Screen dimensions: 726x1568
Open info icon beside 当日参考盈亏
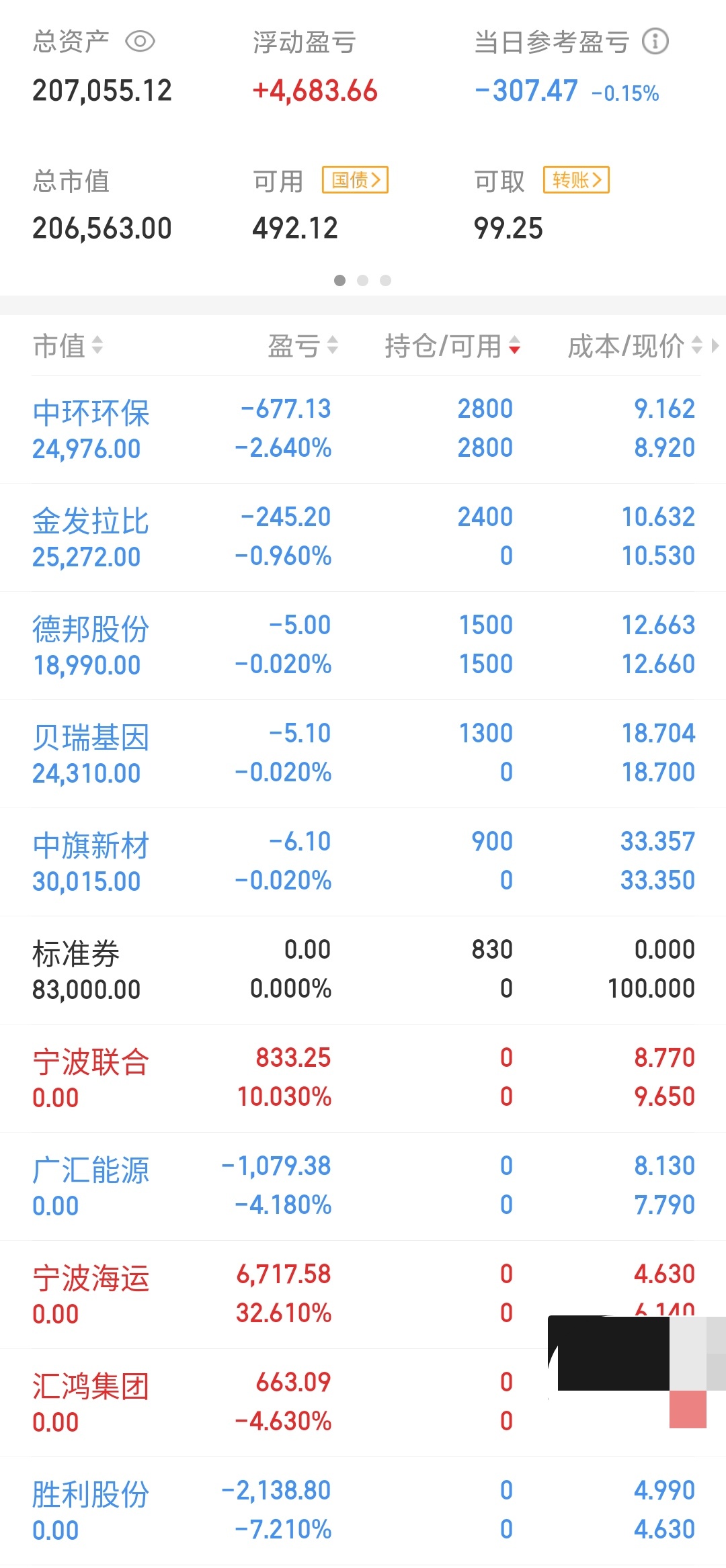[x=655, y=42]
